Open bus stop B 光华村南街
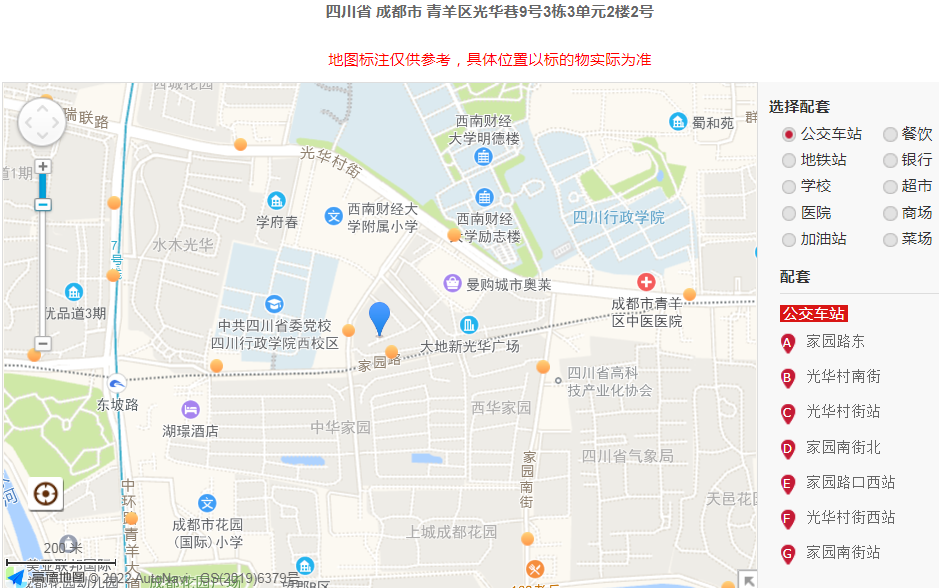The height and width of the screenshot is (588, 939). 843,377
